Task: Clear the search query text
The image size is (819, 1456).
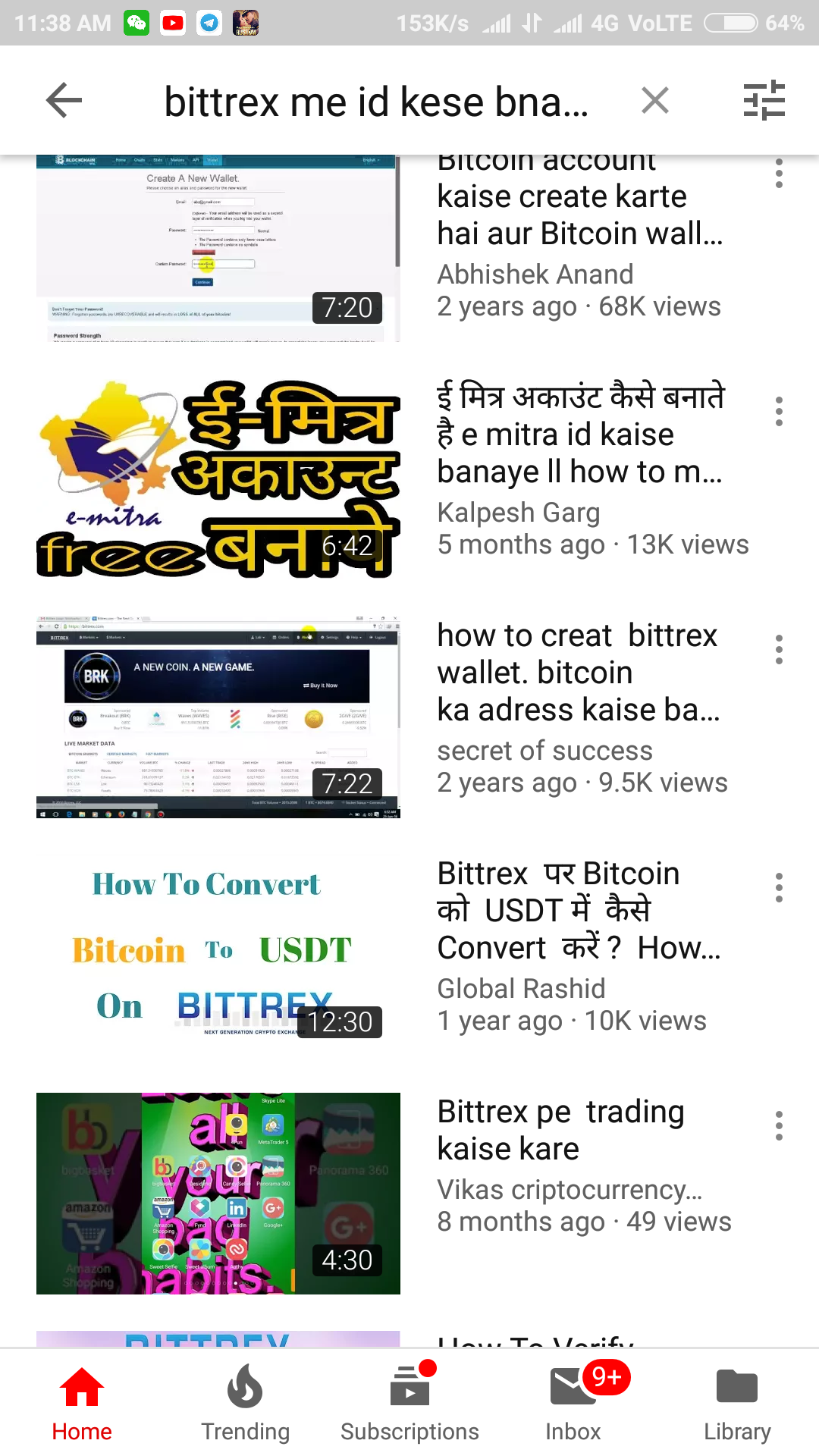Action: click(x=654, y=101)
